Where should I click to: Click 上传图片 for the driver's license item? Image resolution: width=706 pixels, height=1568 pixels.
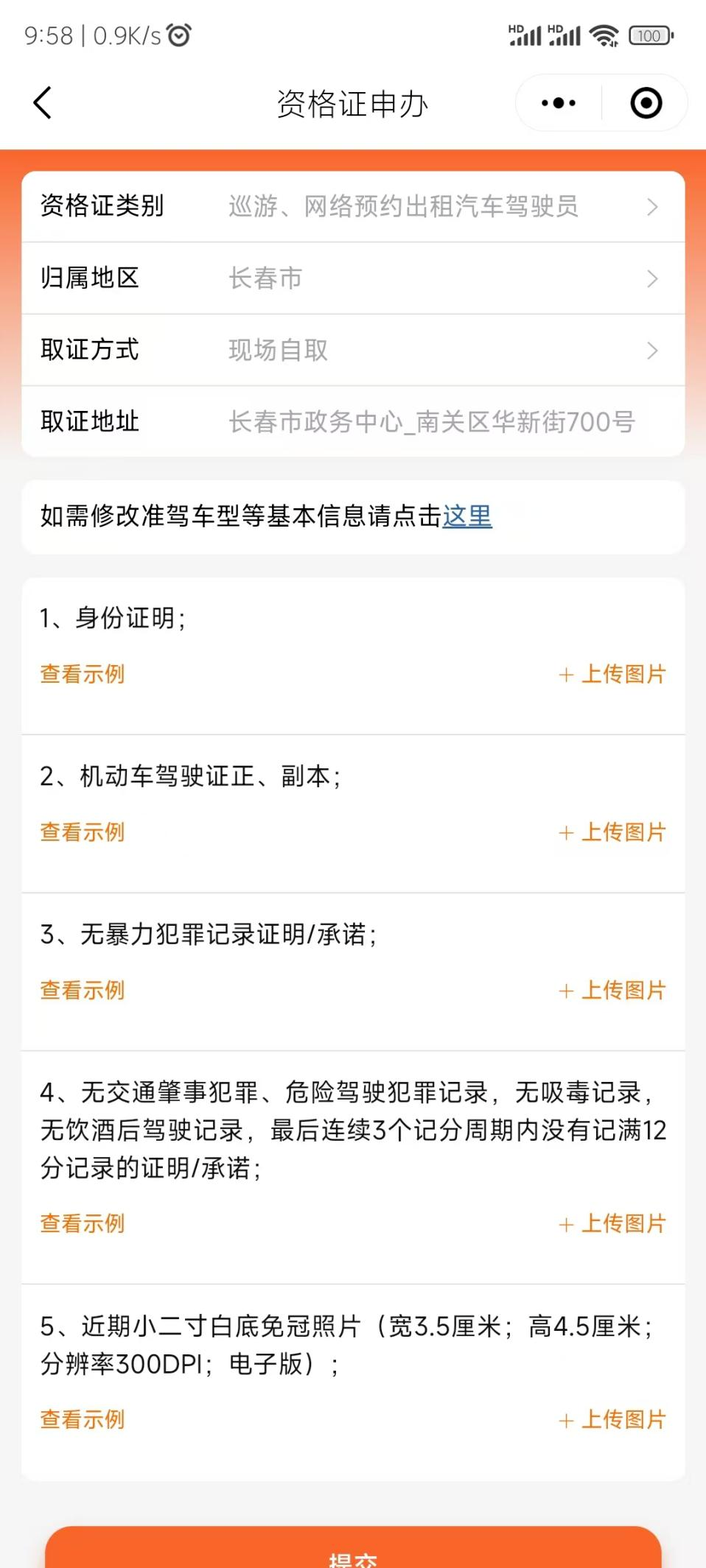[x=623, y=832]
